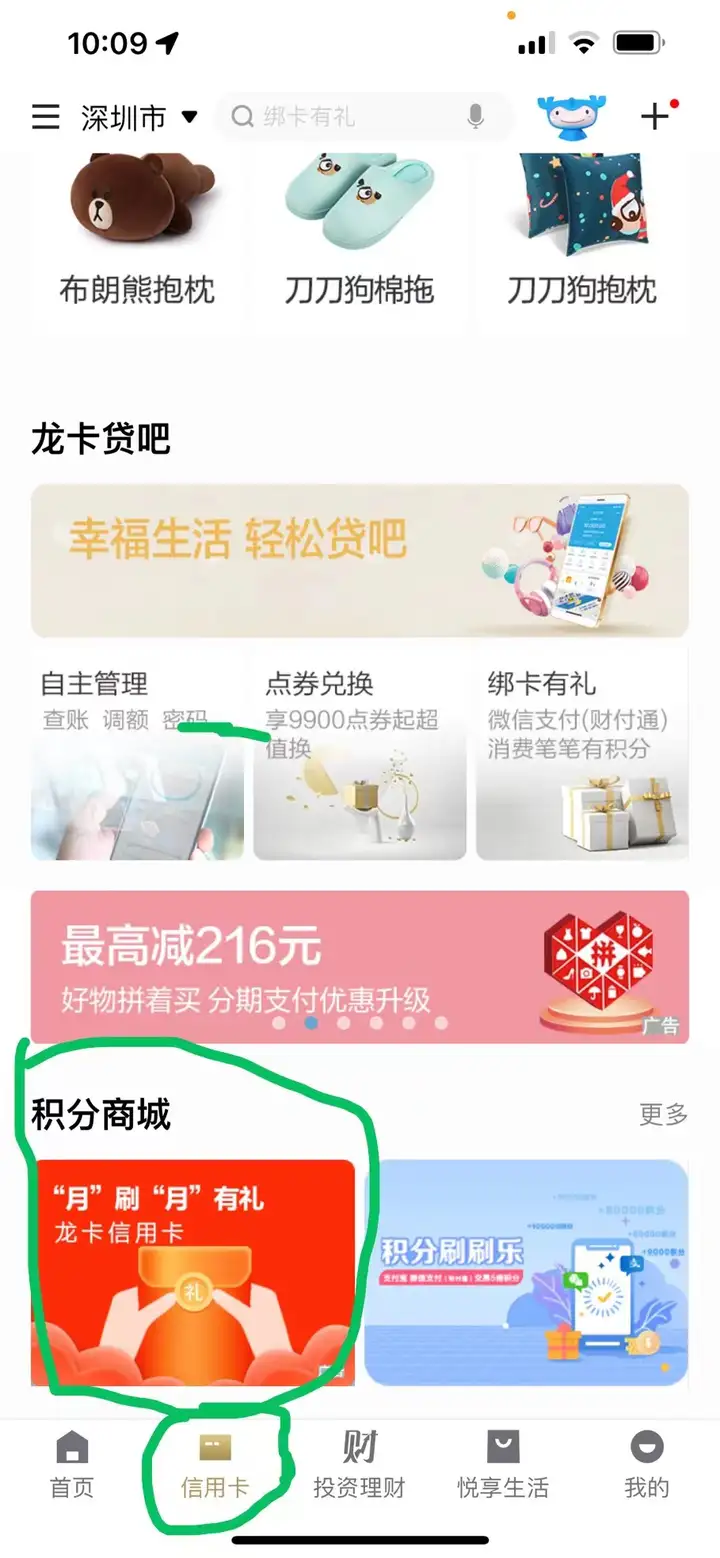Open 最高减216元 ad banner

[360, 967]
